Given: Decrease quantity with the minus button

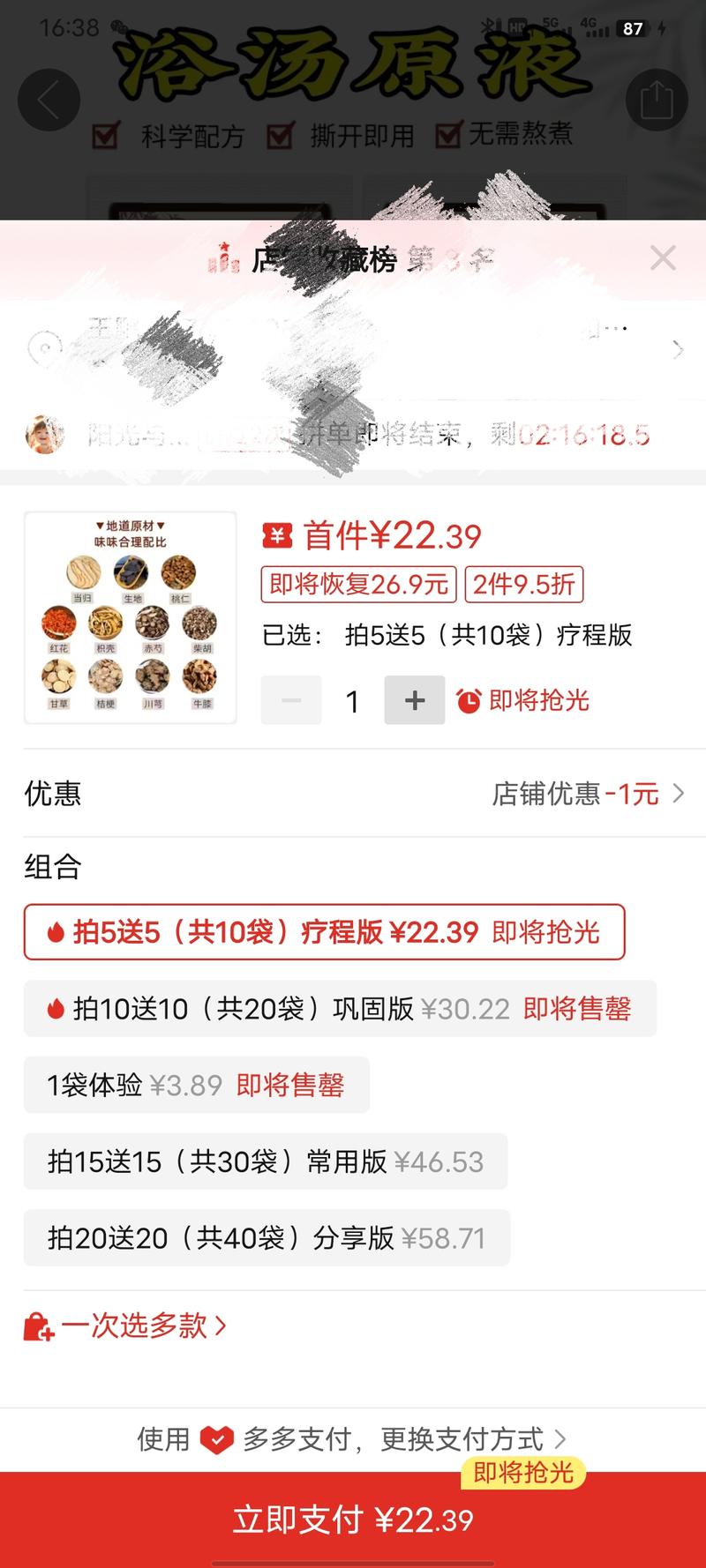Looking at the screenshot, I should 291,700.
